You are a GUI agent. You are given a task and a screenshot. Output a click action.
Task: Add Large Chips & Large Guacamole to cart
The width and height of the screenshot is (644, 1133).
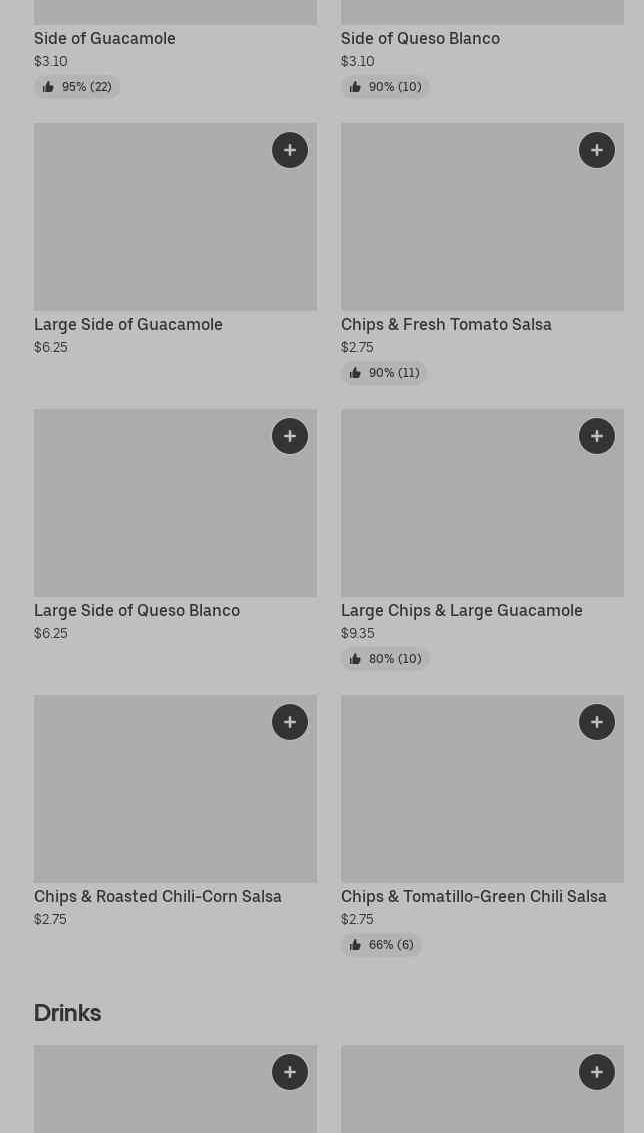(x=597, y=436)
